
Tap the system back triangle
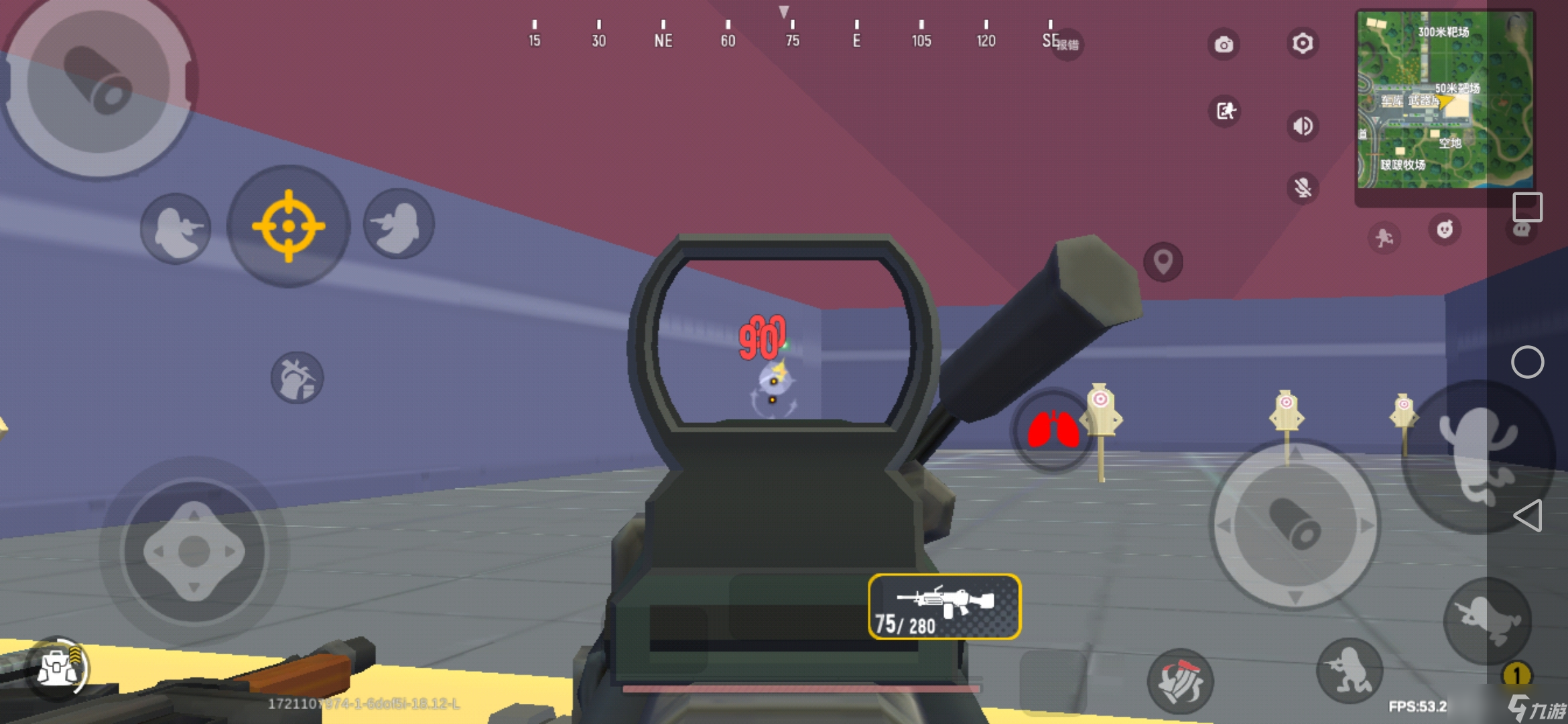tap(1527, 516)
